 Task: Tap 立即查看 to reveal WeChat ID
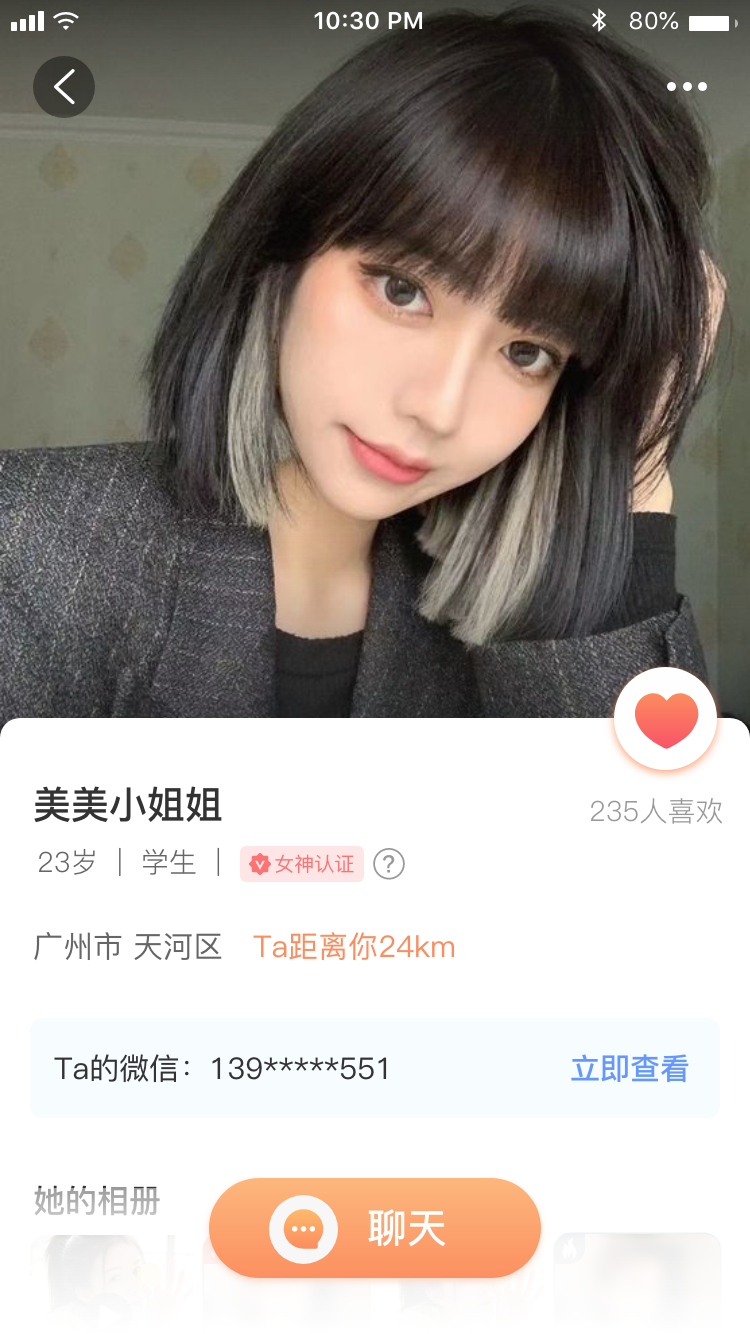coord(629,1068)
